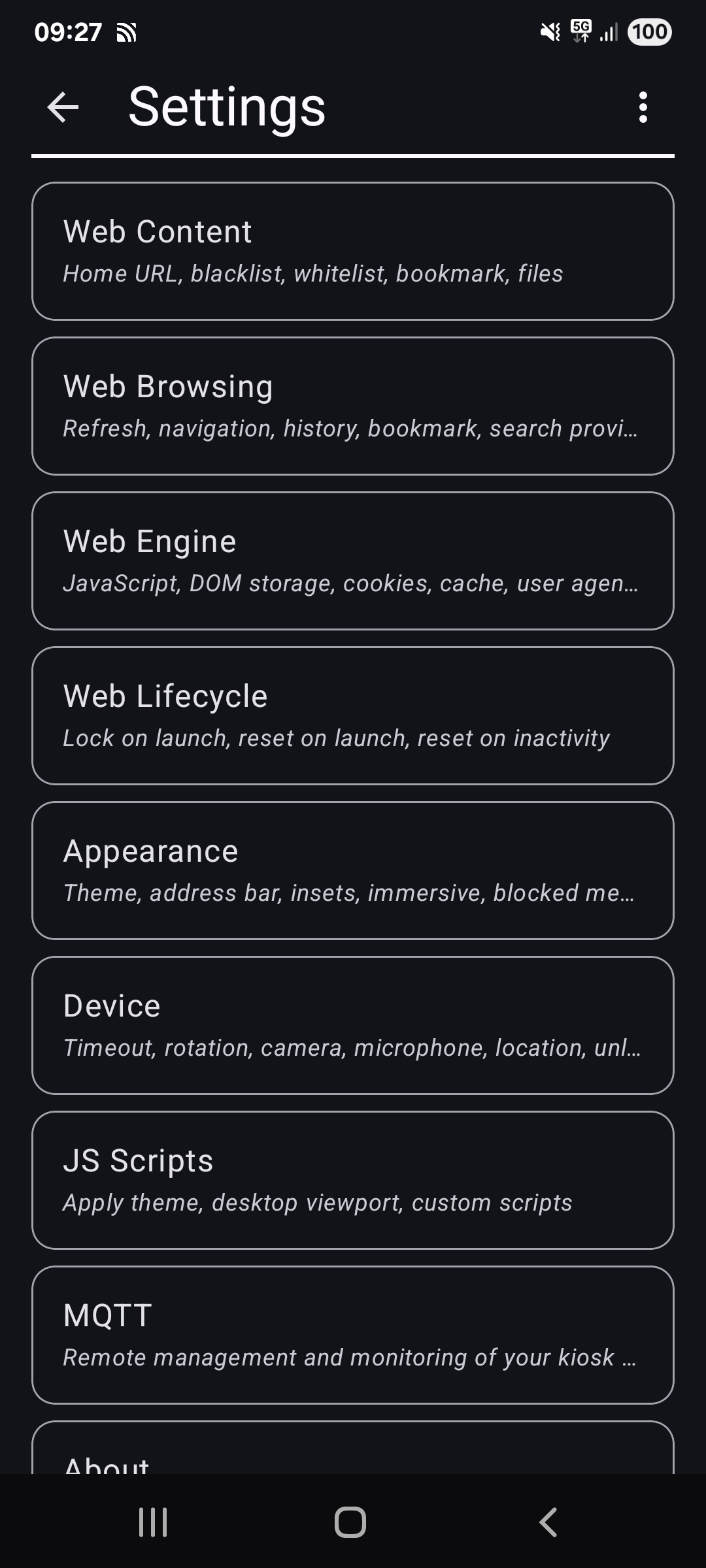The height and width of the screenshot is (1568, 706).
Task: Open MQTT remote management settings
Action: [x=353, y=1335]
